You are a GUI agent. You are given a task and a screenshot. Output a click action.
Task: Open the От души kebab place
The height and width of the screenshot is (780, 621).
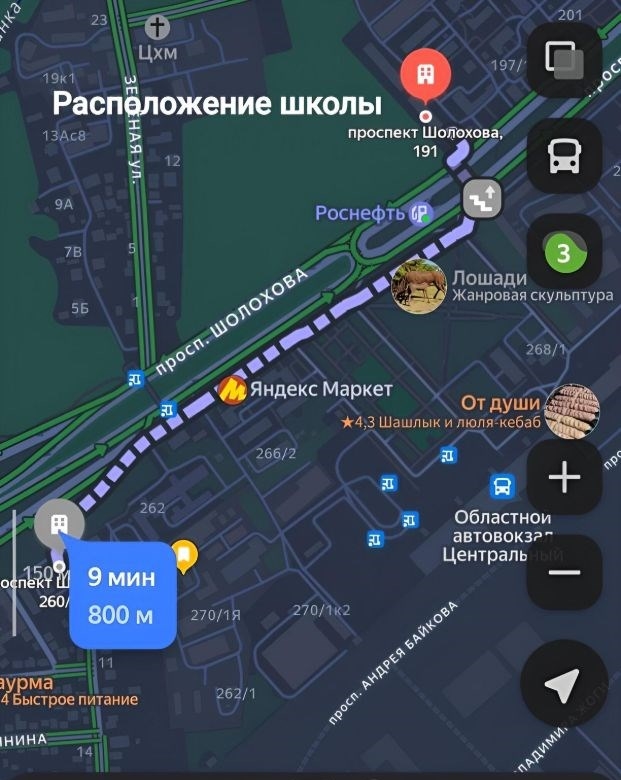point(572,410)
